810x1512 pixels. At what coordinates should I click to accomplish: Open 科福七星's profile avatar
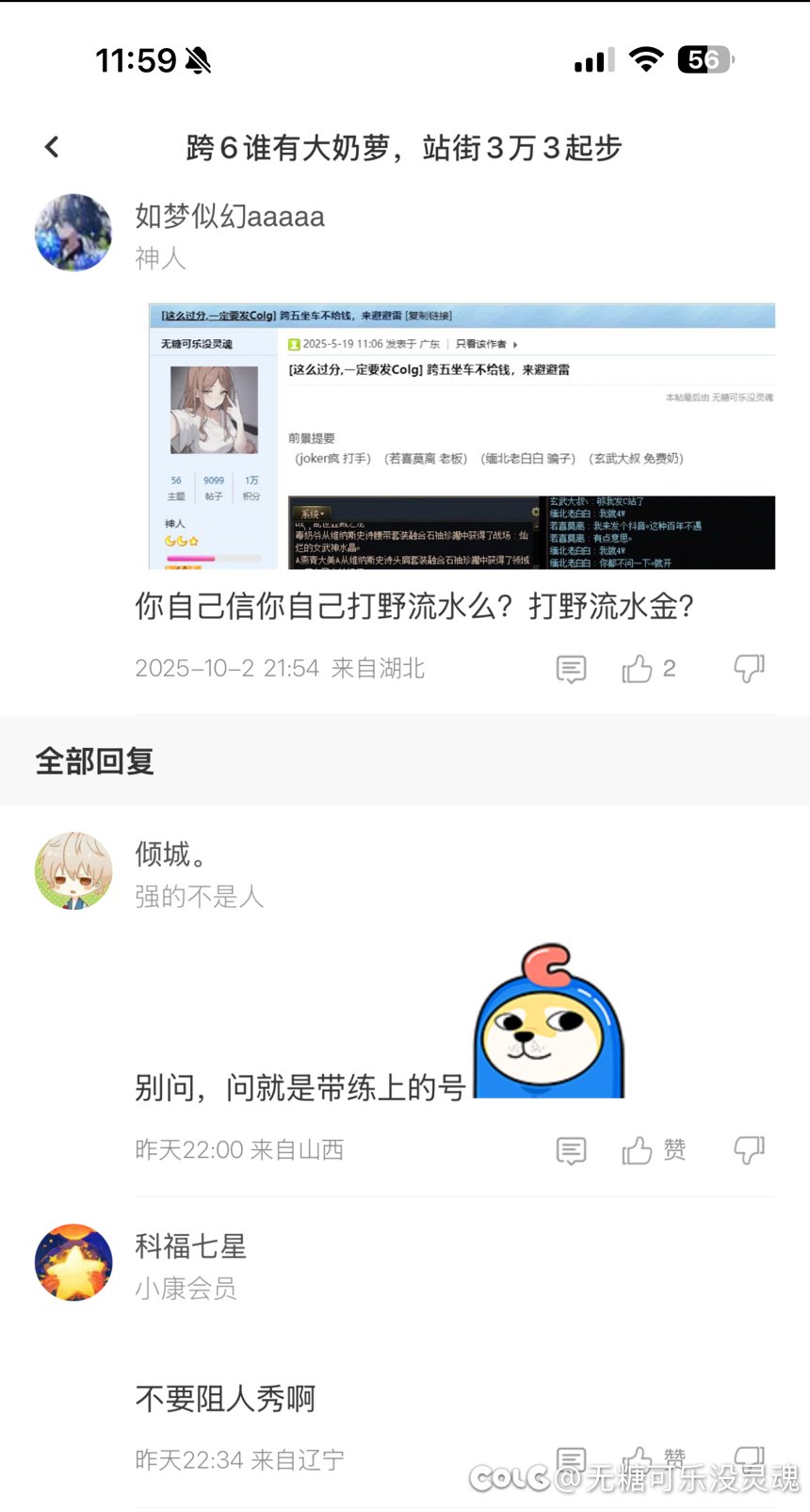click(x=73, y=1262)
